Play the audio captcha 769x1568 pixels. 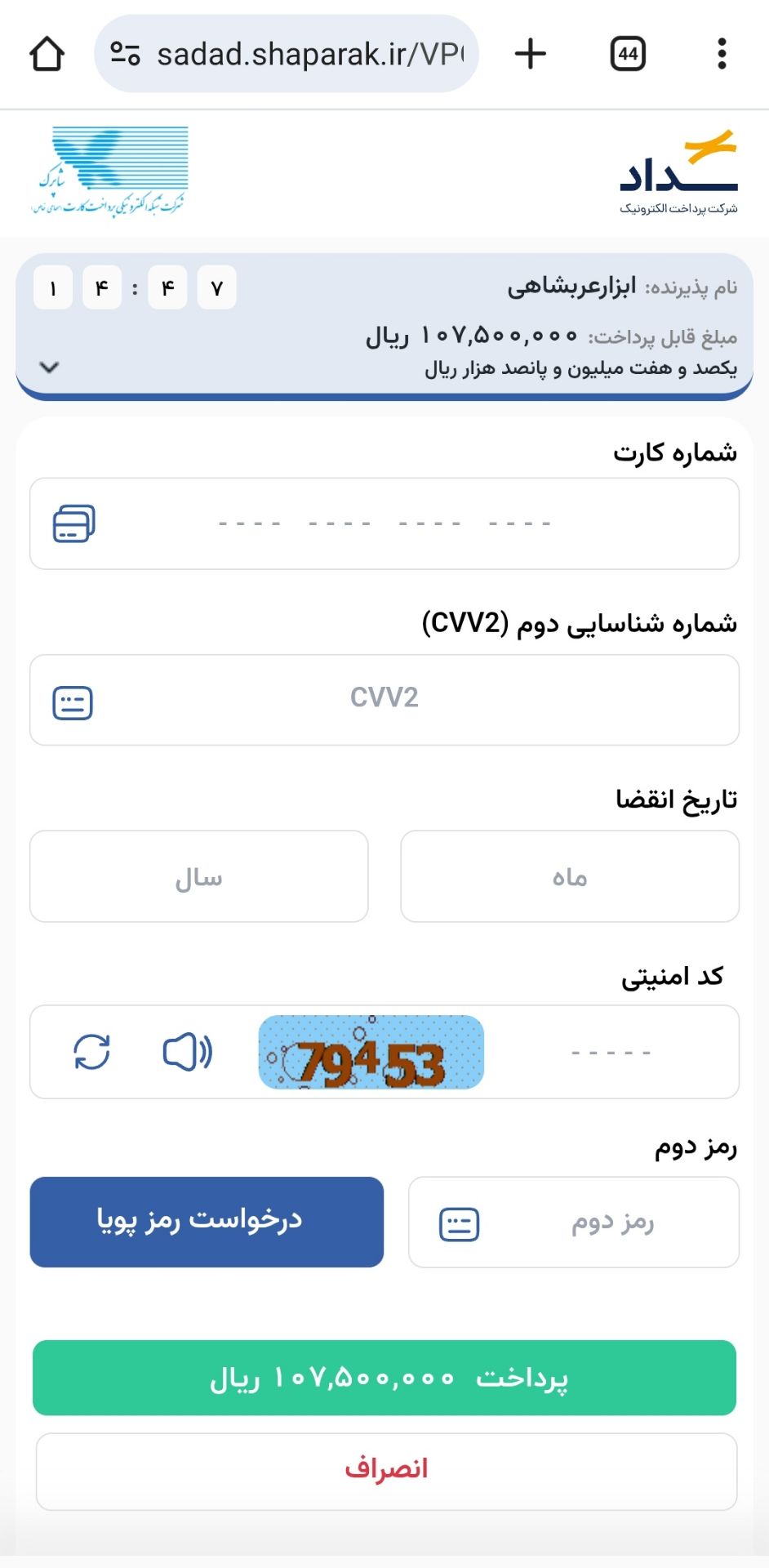(187, 1052)
